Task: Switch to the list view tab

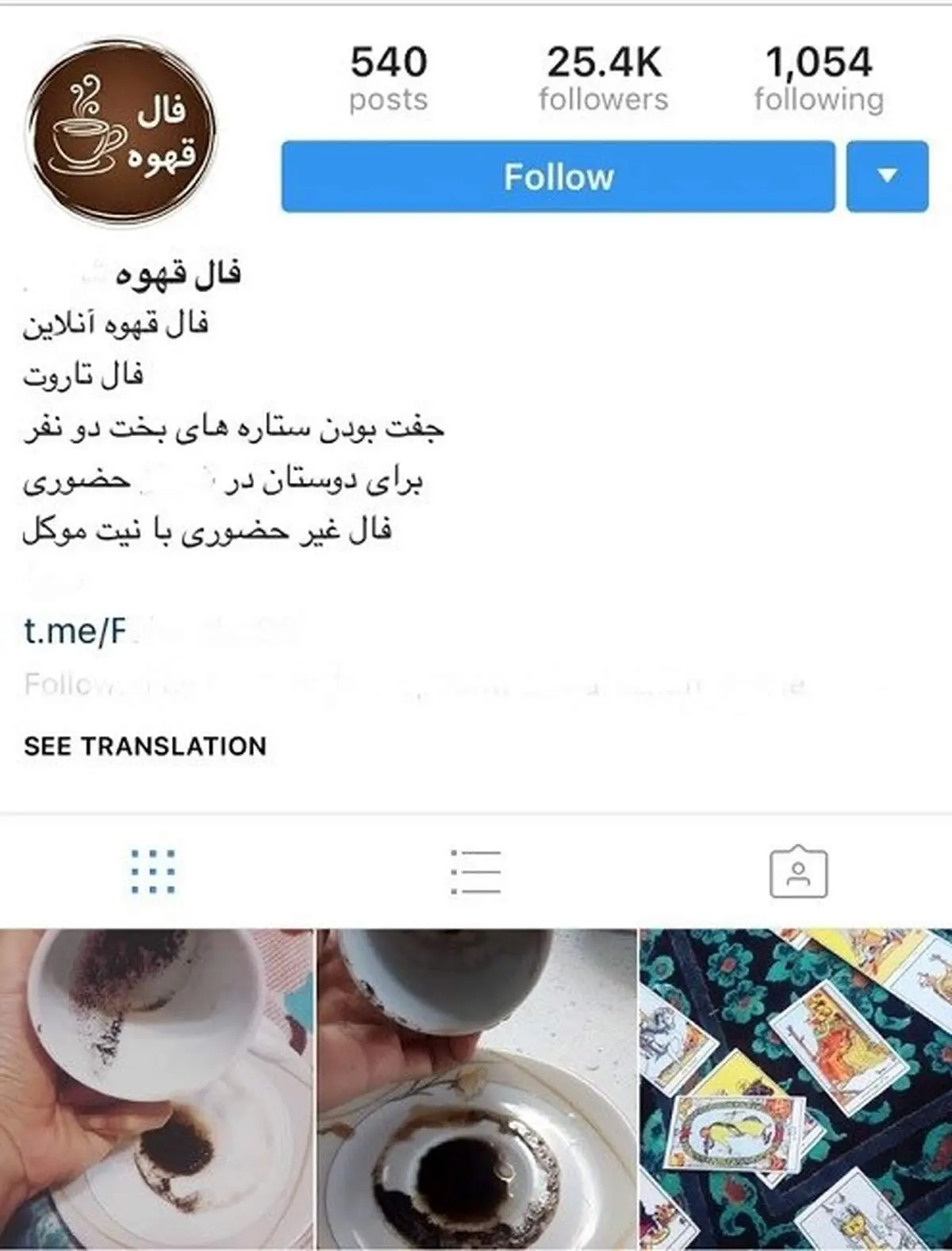Action: 475,872
